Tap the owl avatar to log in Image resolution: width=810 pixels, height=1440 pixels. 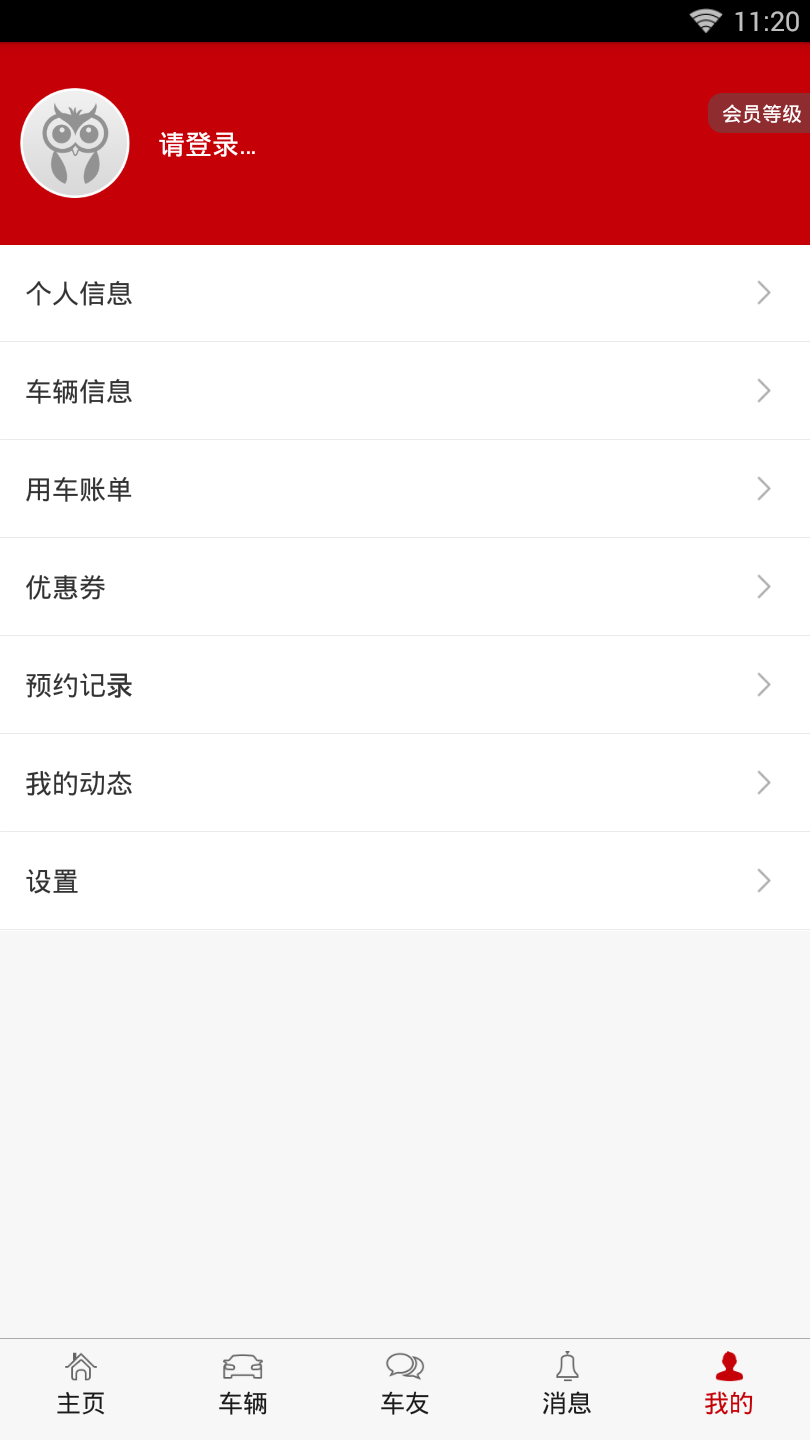click(75, 143)
